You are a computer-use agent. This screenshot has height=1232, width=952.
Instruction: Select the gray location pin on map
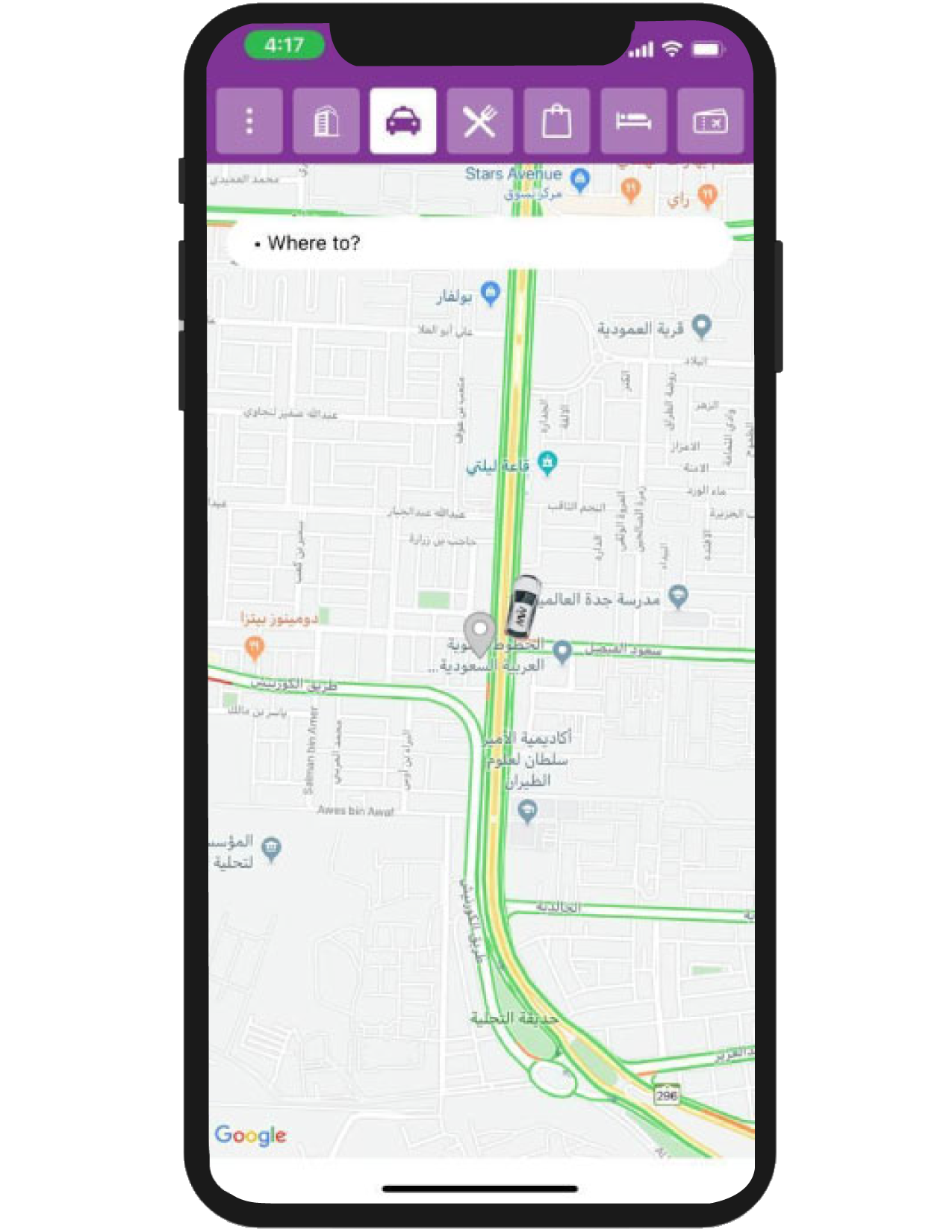pos(479,632)
